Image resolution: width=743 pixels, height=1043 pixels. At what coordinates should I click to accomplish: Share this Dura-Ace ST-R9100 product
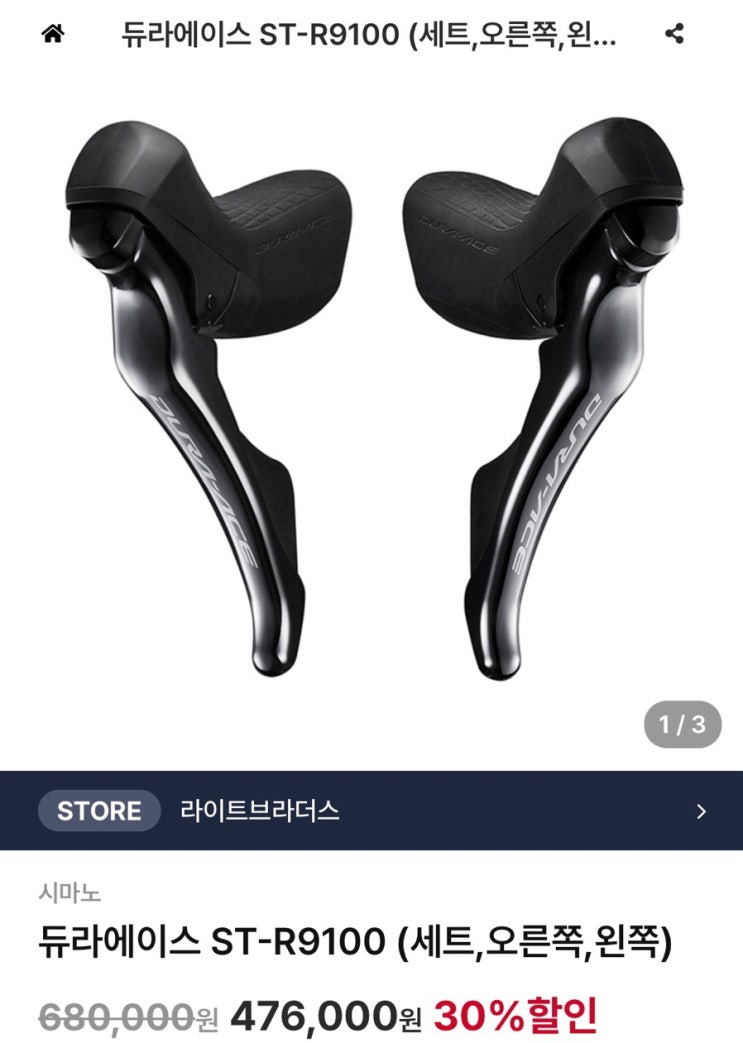(675, 34)
